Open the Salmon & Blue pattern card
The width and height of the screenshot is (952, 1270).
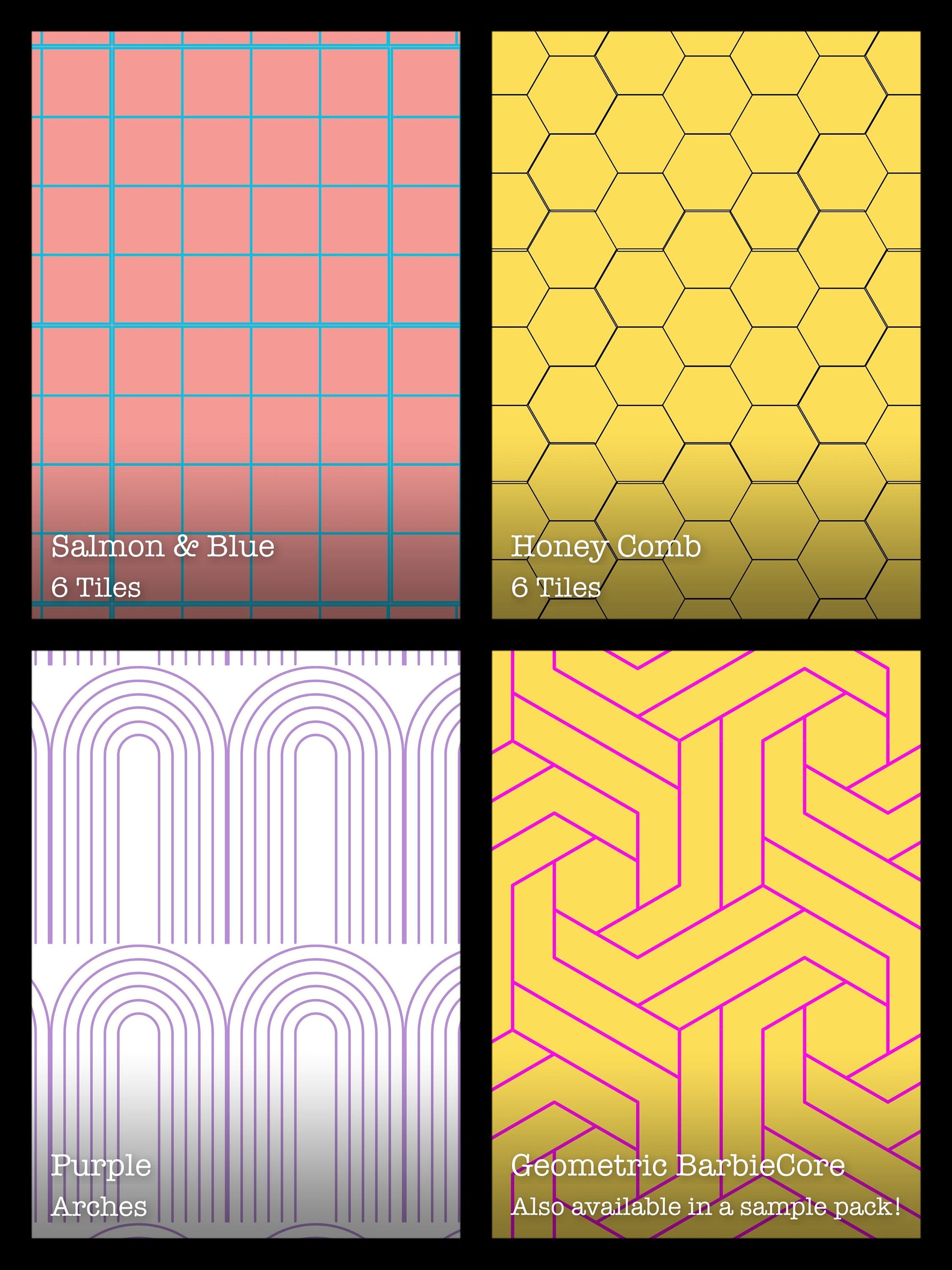[246, 325]
